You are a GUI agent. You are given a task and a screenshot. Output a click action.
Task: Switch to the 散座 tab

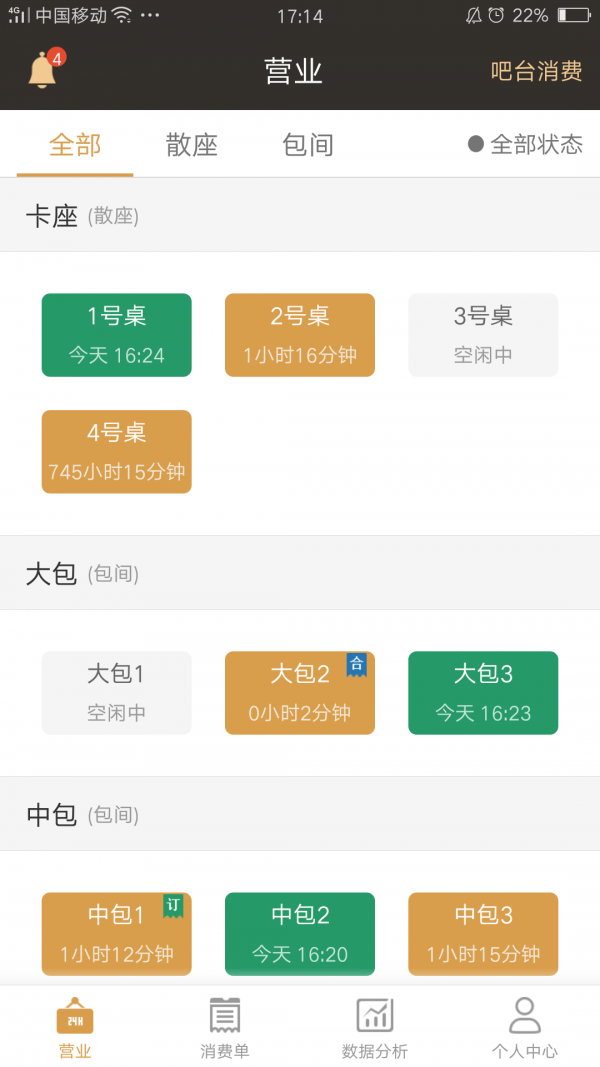tap(191, 145)
